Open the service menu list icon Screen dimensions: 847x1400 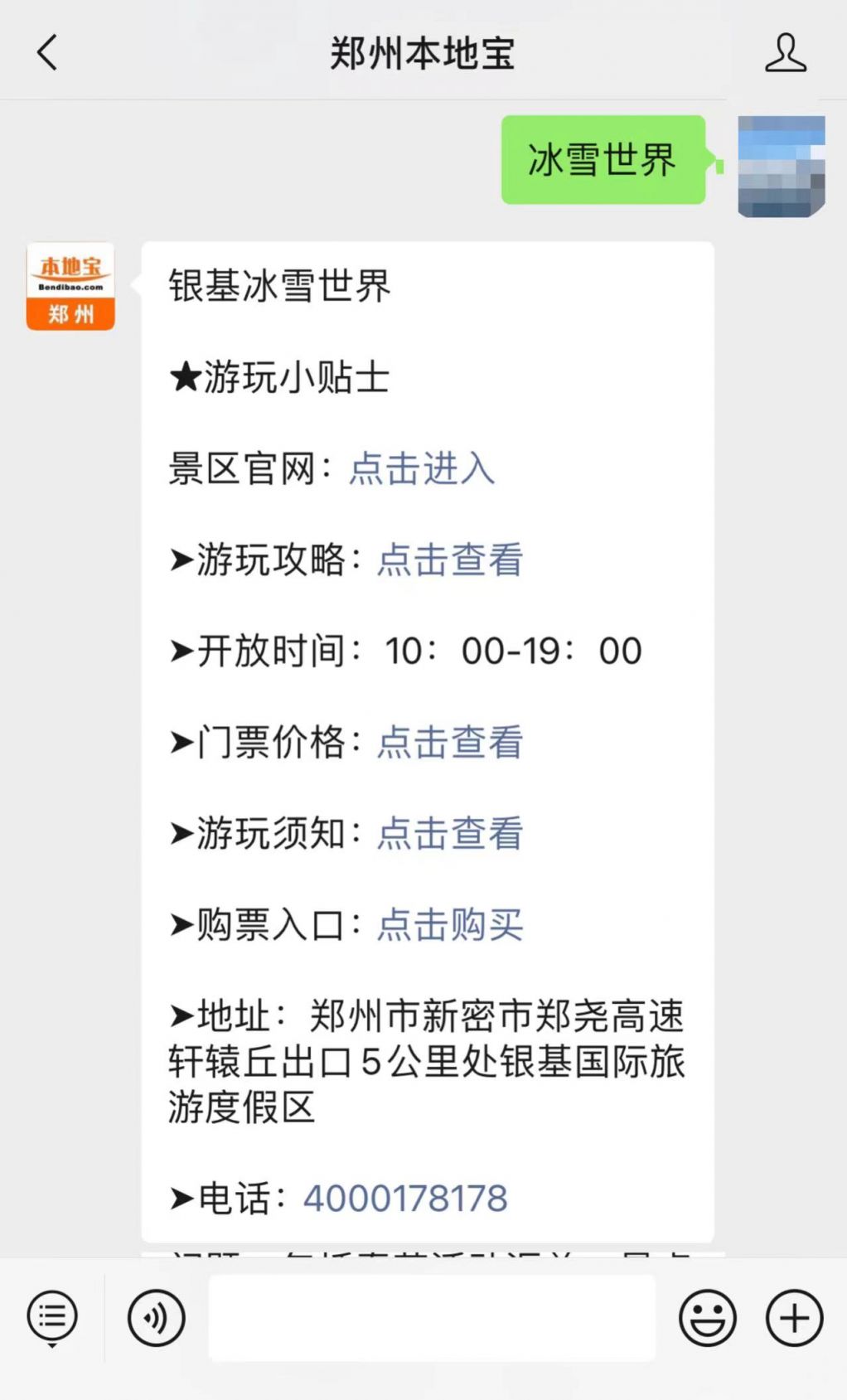click(52, 1317)
